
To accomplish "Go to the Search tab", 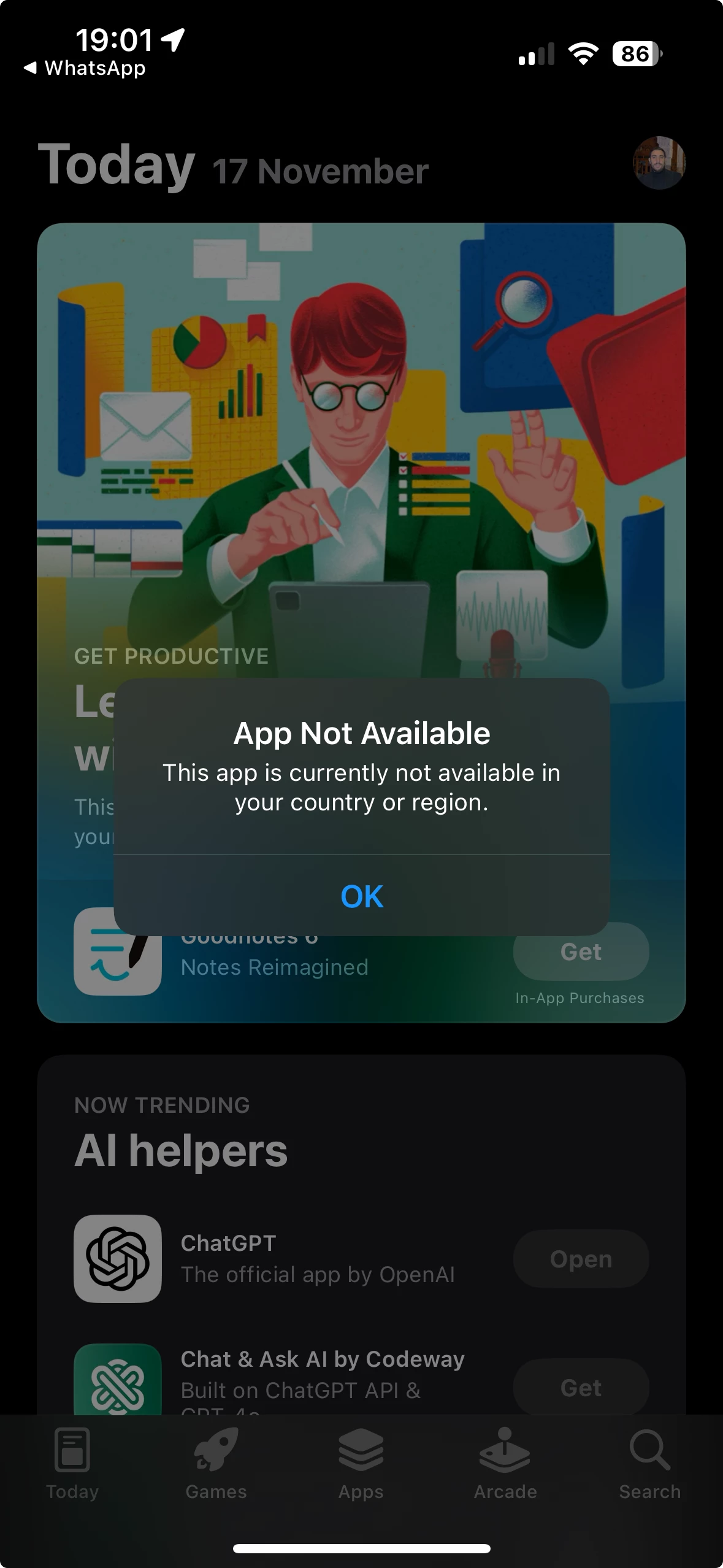I will click(x=649, y=1464).
